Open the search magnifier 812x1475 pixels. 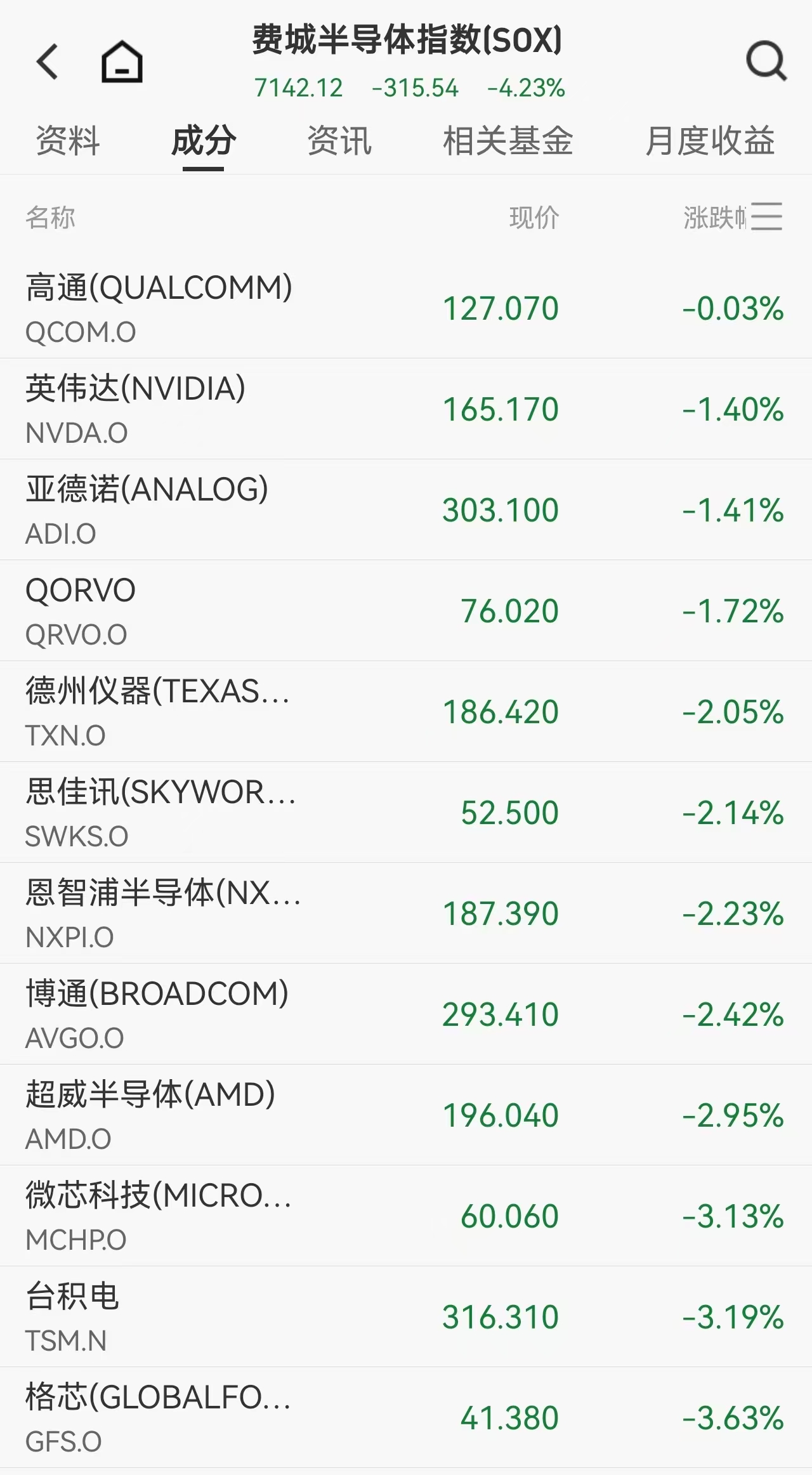point(766,62)
